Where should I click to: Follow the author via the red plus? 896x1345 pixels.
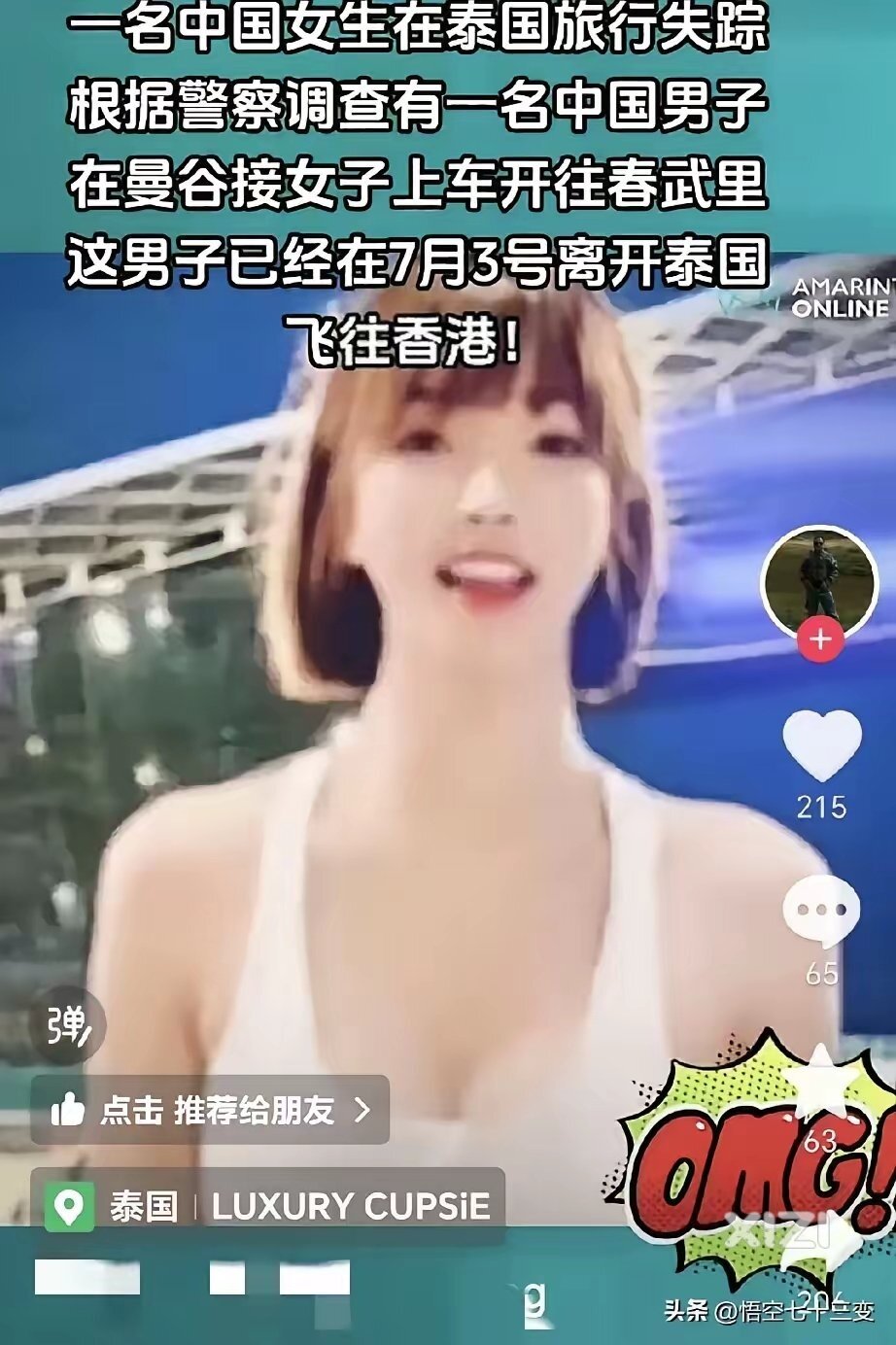point(821,639)
